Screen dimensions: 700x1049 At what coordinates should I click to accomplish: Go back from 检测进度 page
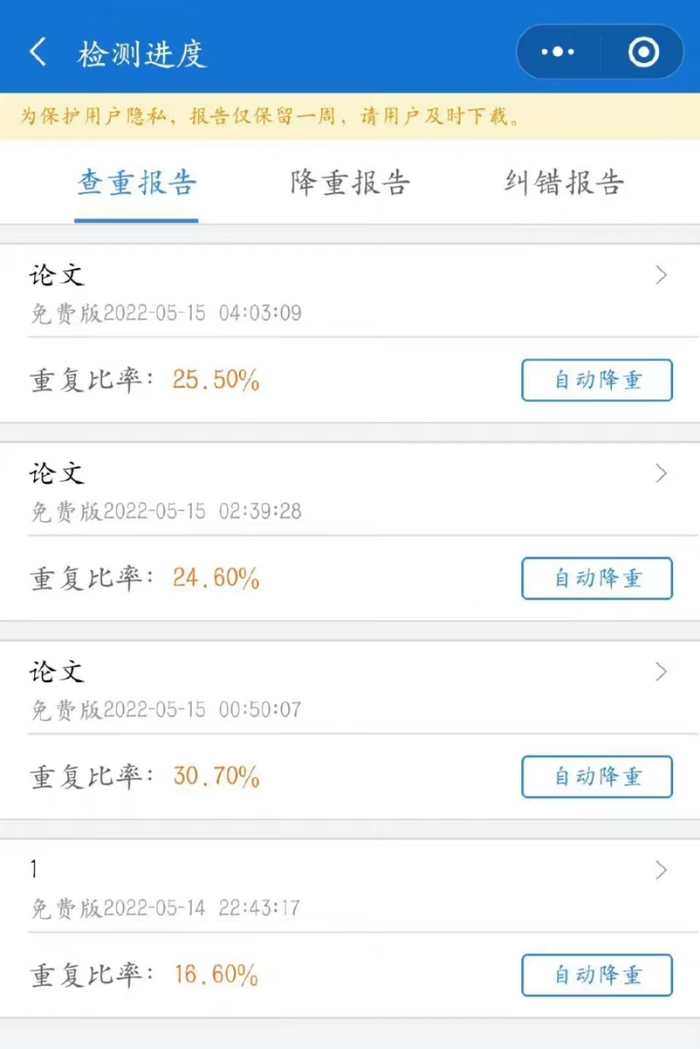pyautogui.click(x=38, y=52)
